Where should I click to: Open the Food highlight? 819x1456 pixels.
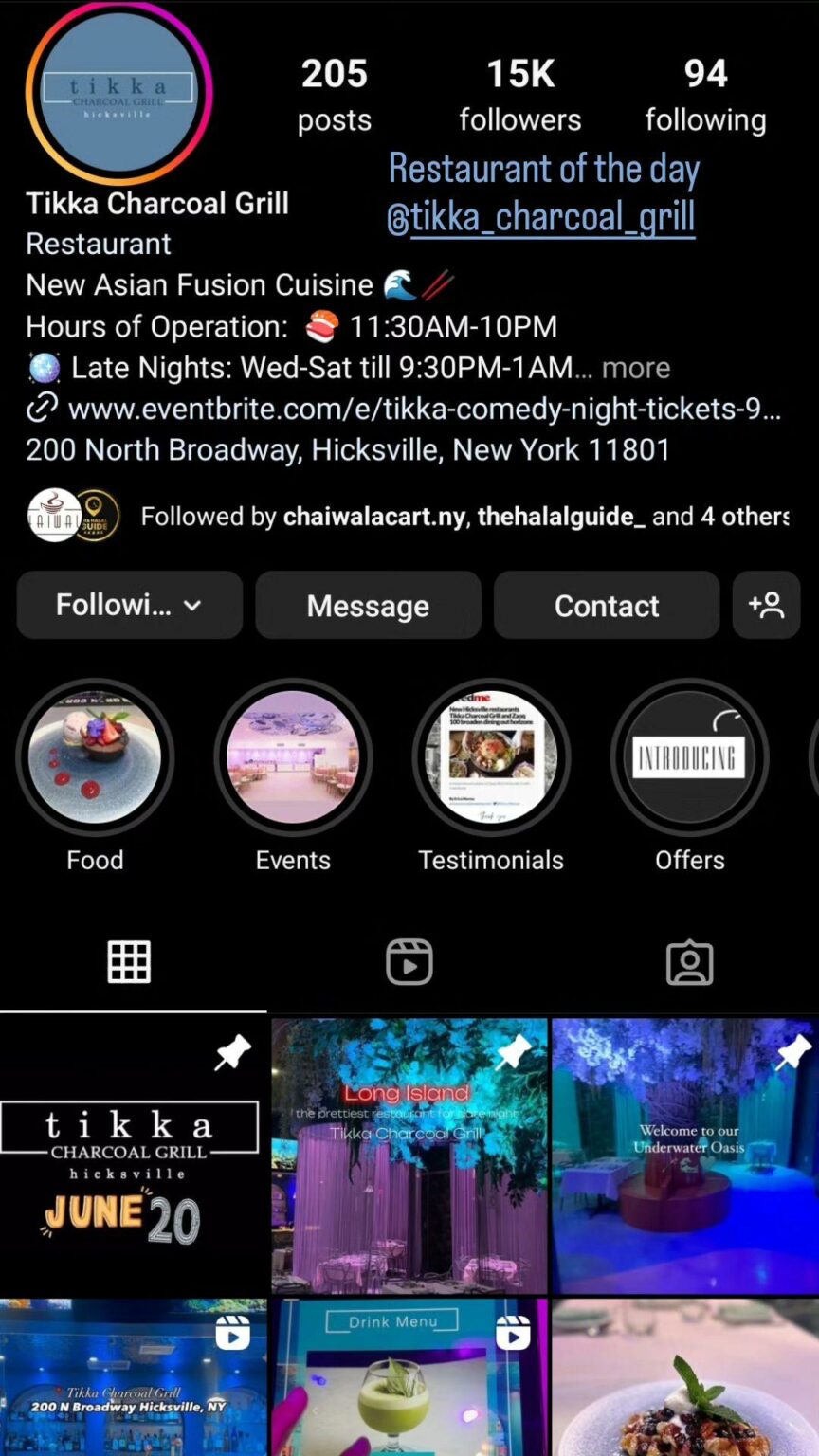click(95, 757)
